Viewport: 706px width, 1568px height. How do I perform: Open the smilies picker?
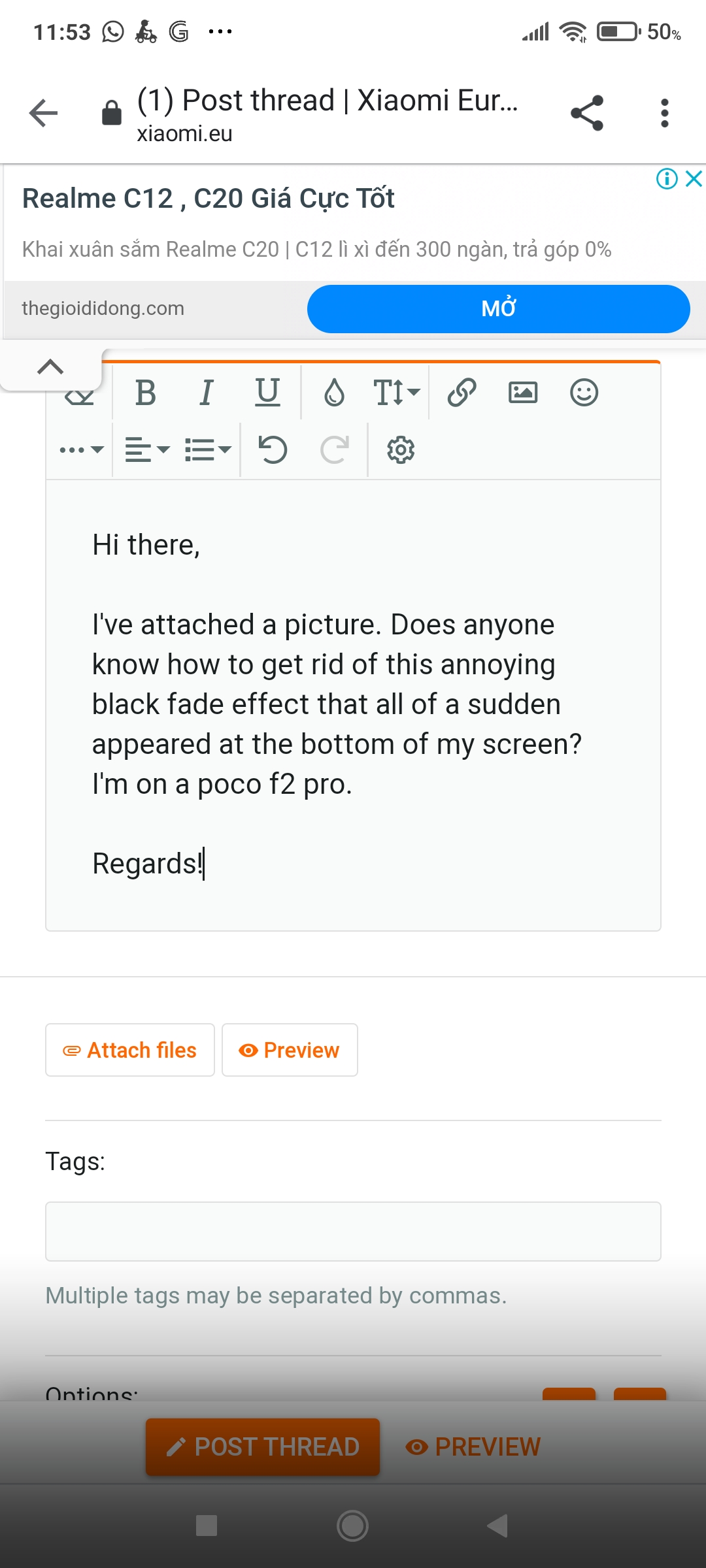[584, 393]
